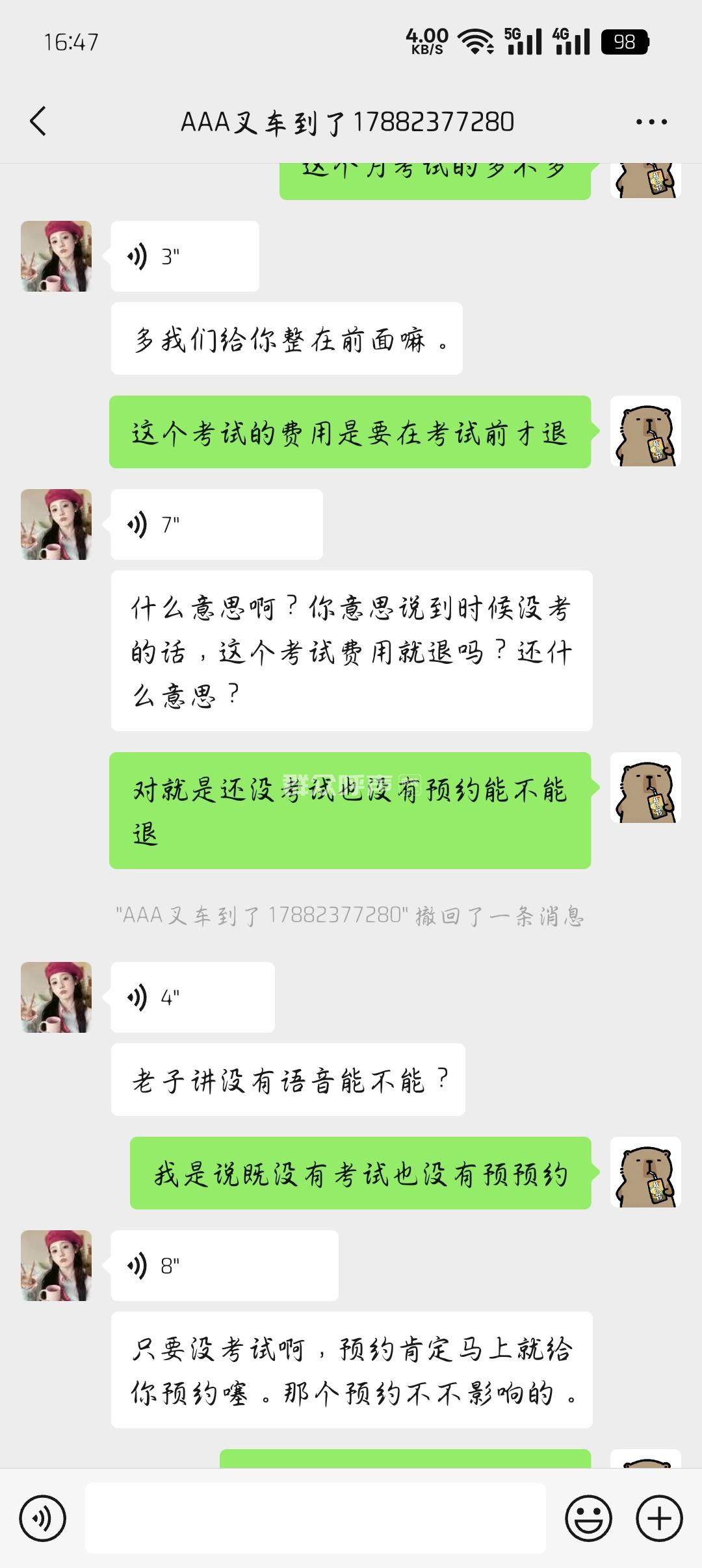Play the 4-second voice message
The image size is (702, 1568).
pos(192,997)
